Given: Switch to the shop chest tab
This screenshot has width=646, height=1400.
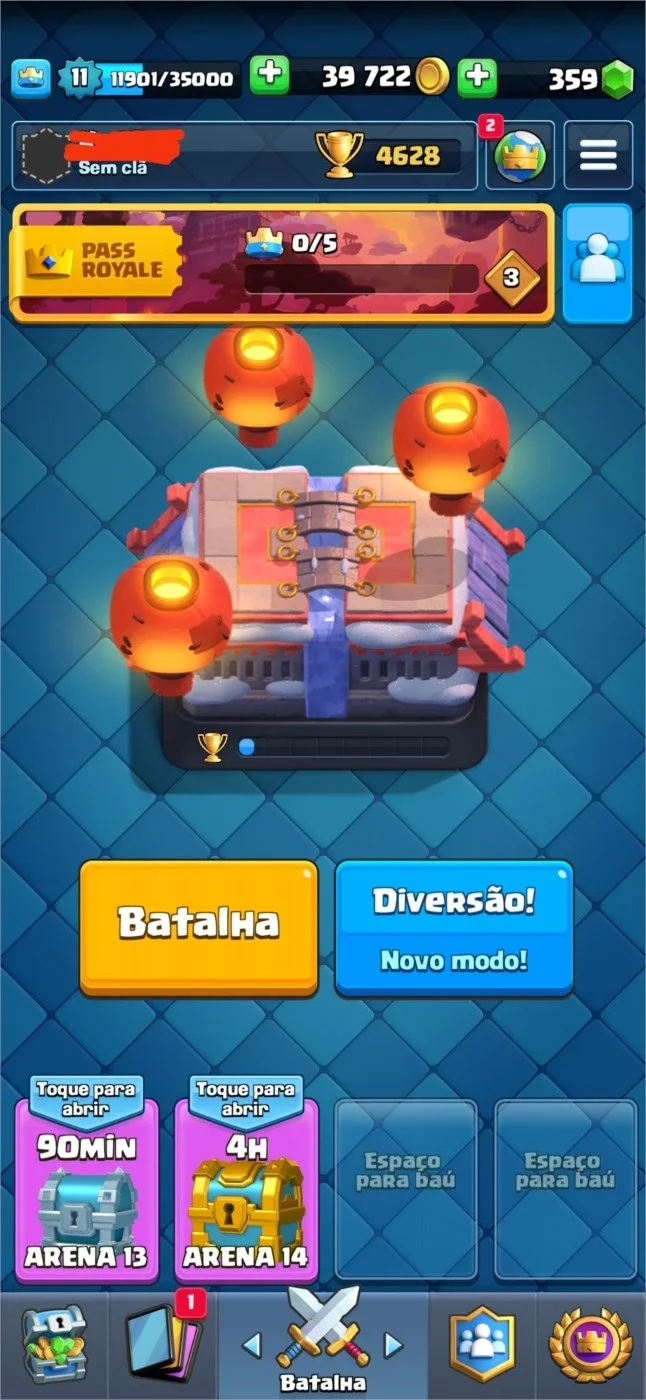Looking at the screenshot, I should click(x=54, y=1345).
